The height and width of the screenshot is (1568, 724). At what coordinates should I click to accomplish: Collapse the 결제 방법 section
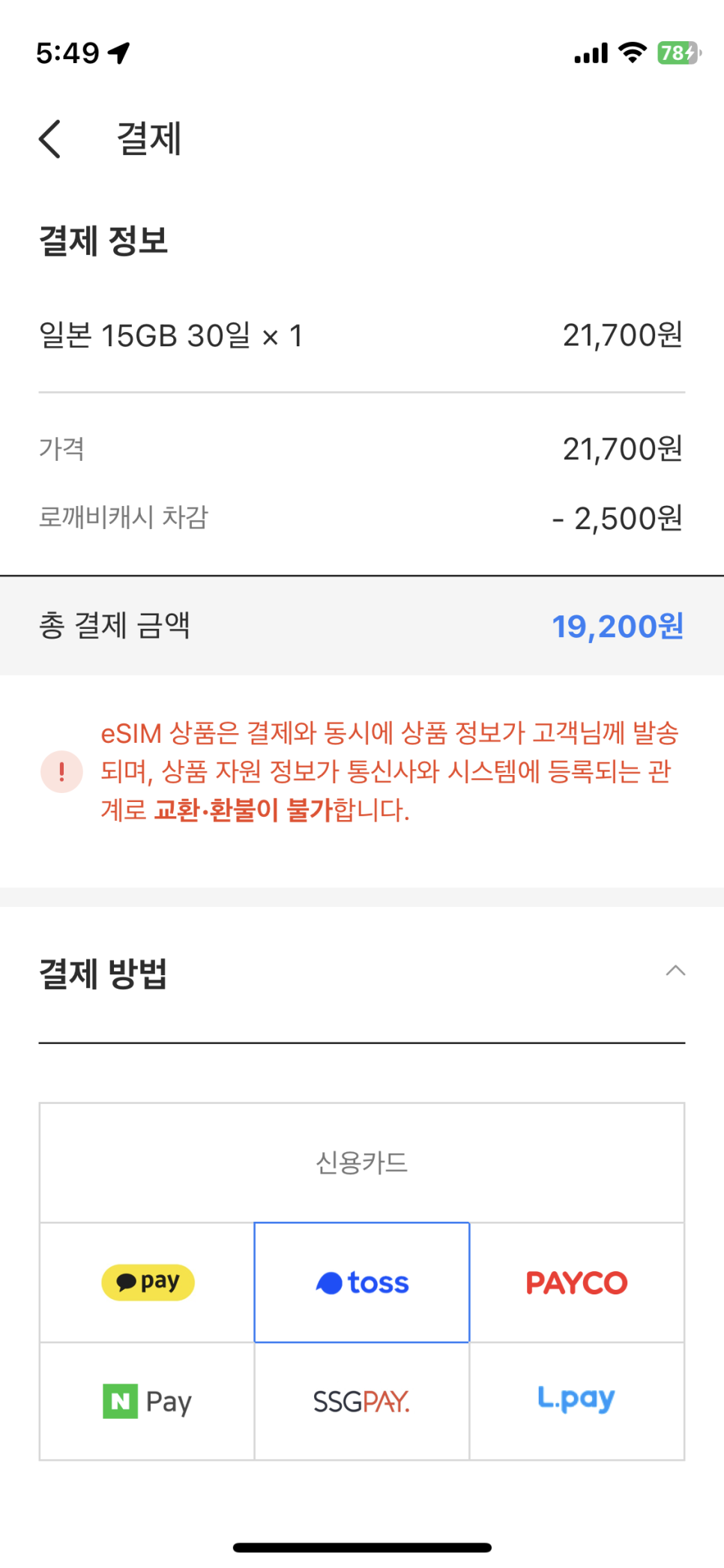(675, 971)
